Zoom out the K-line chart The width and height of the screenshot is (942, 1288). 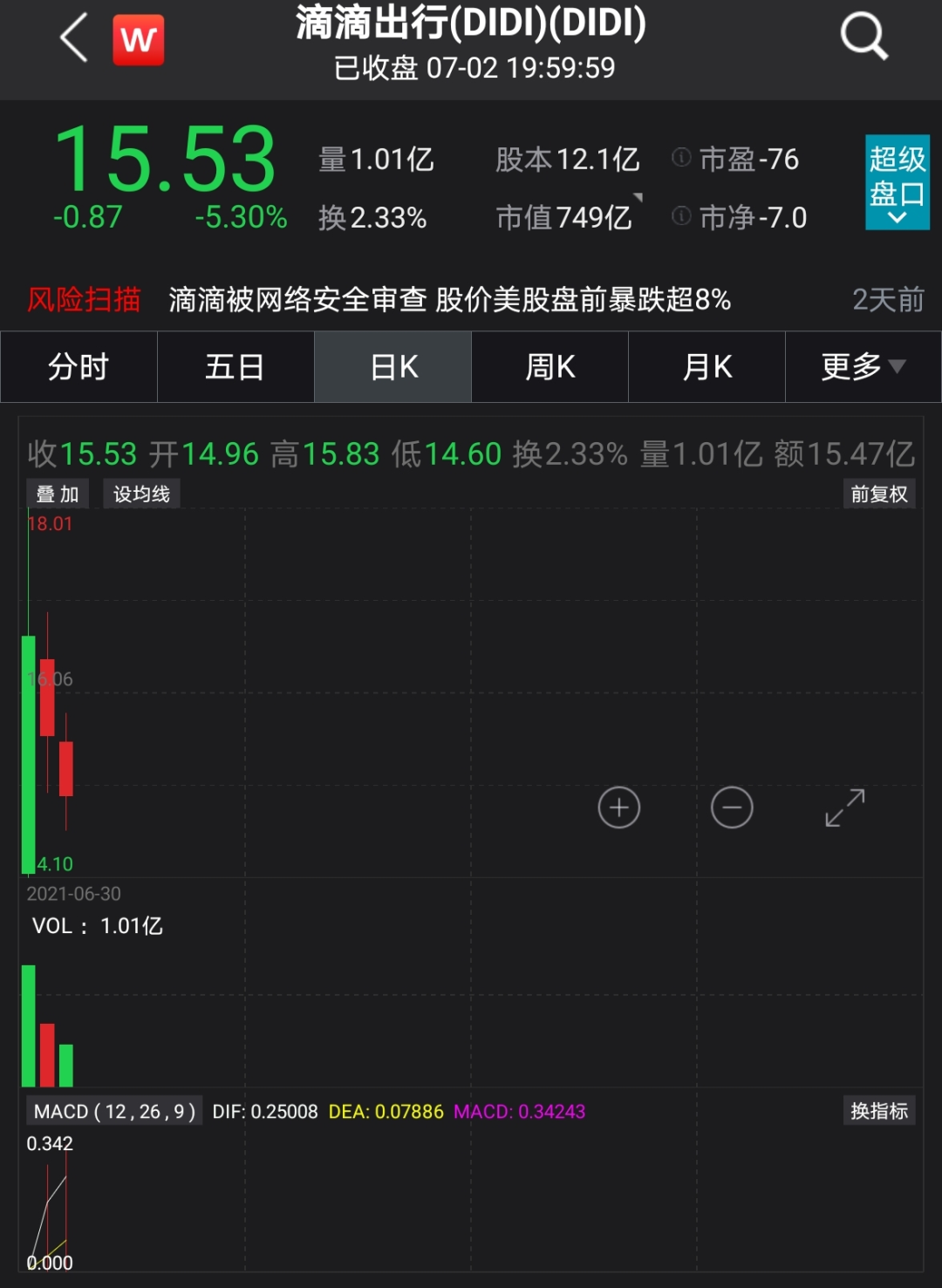pos(732,808)
